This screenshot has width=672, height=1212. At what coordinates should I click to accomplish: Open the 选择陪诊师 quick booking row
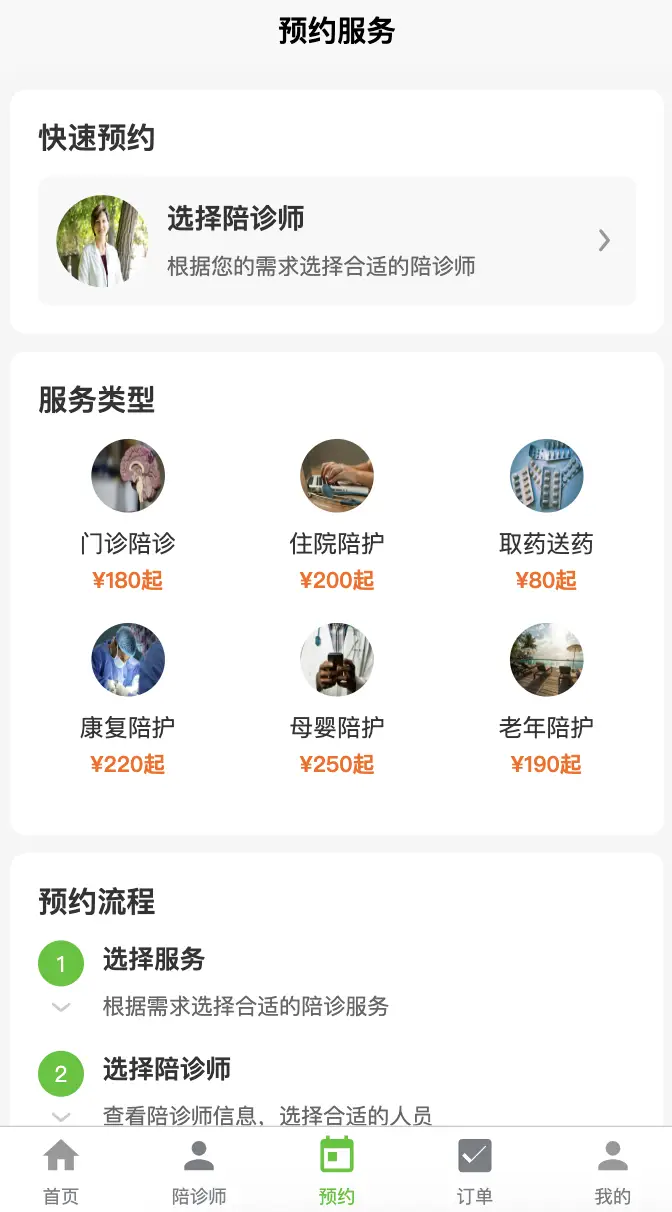(x=336, y=241)
